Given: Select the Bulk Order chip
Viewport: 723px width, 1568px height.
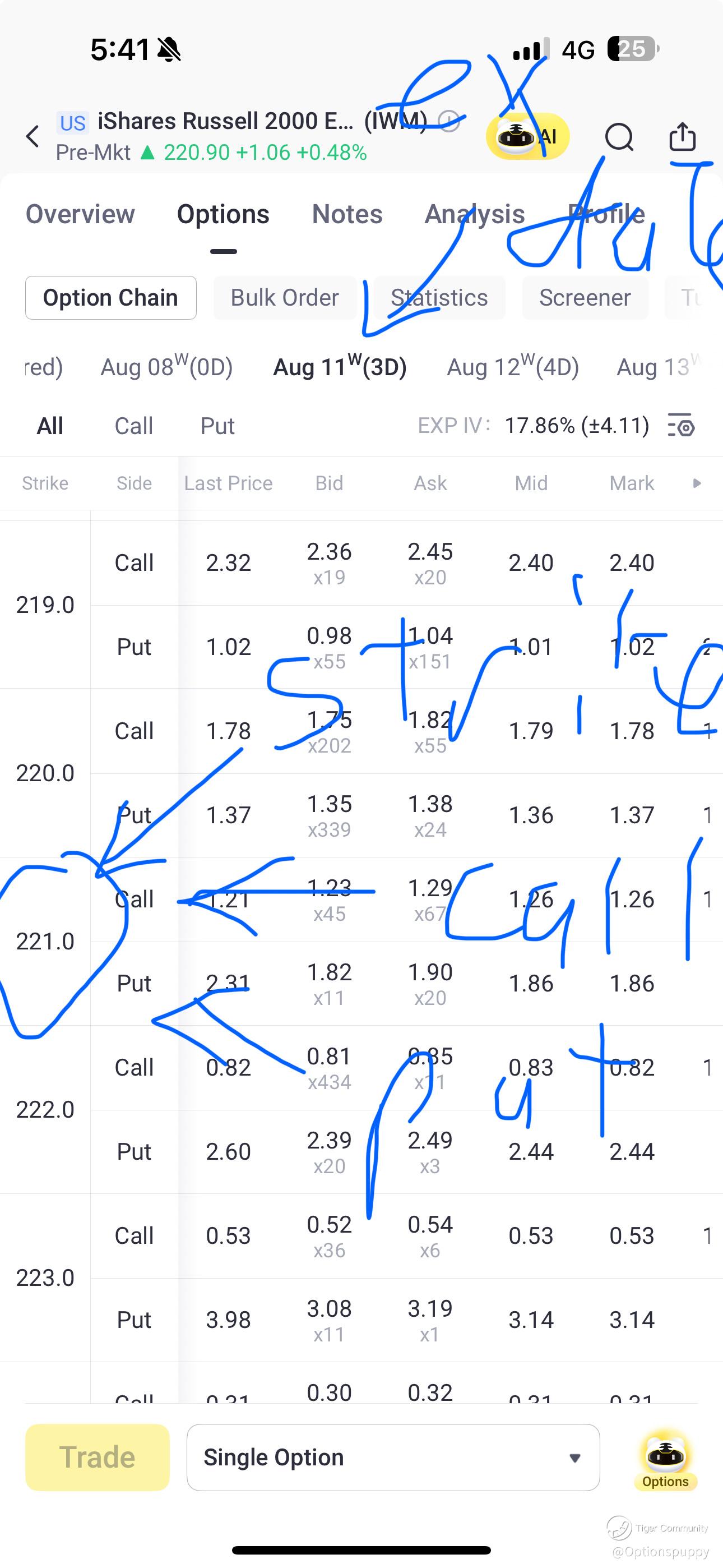Looking at the screenshot, I should click(x=285, y=298).
